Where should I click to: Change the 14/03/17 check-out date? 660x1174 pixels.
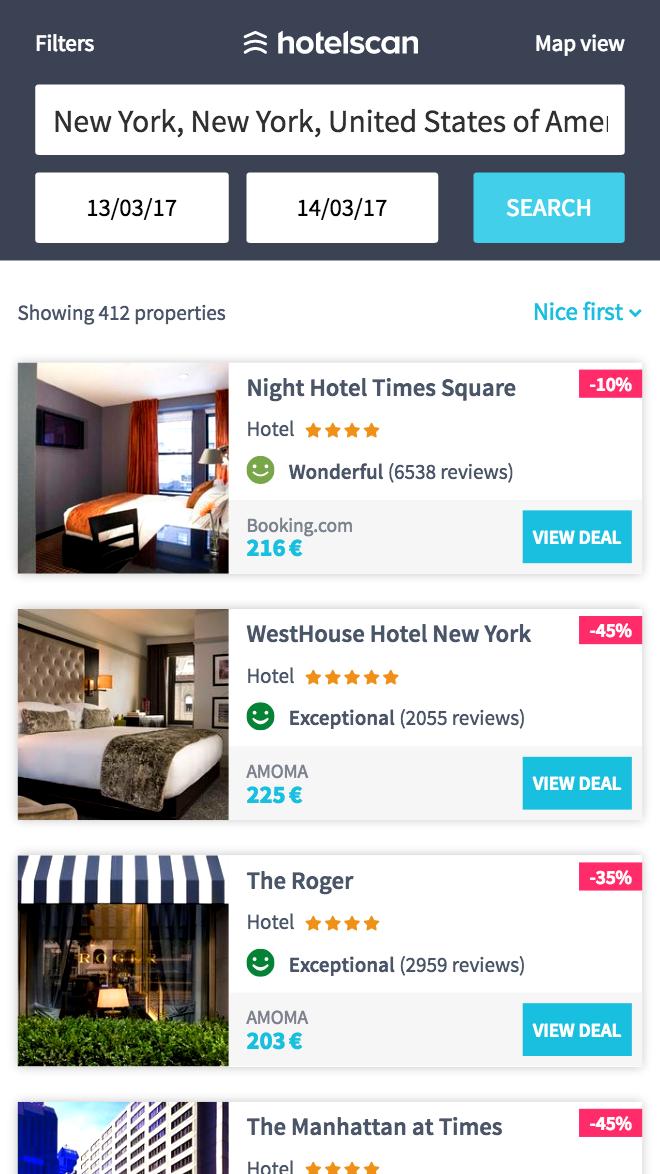(x=342, y=208)
